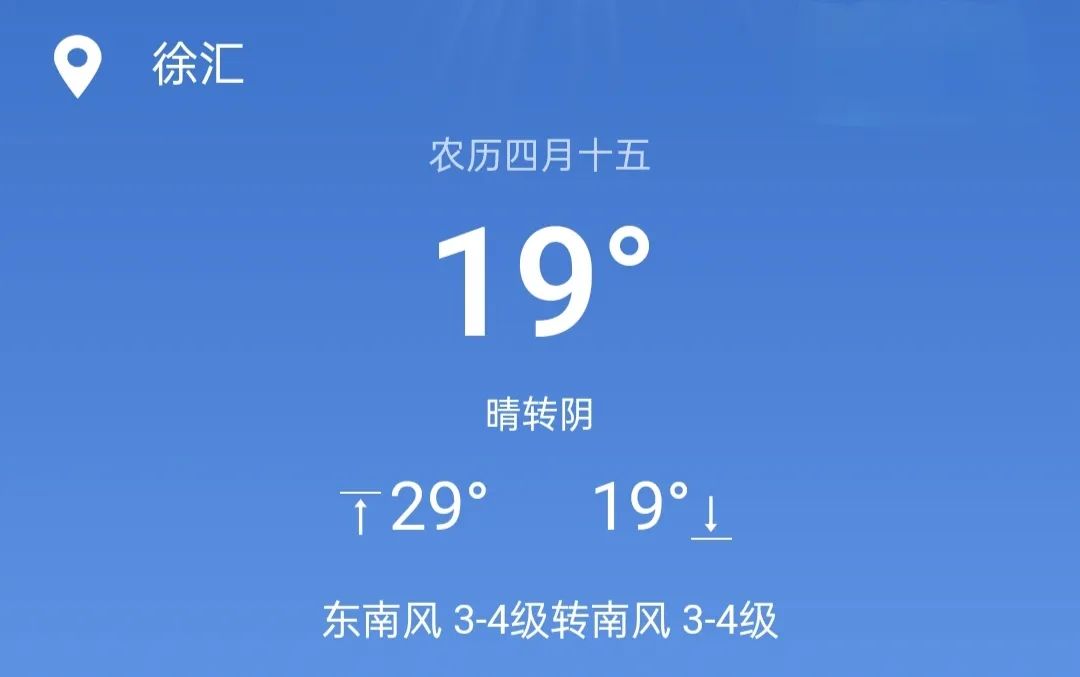Open the 徐汇 location selector
The height and width of the screenshot is (677, 1080).
pyautogui.click(x=197, y=66)
